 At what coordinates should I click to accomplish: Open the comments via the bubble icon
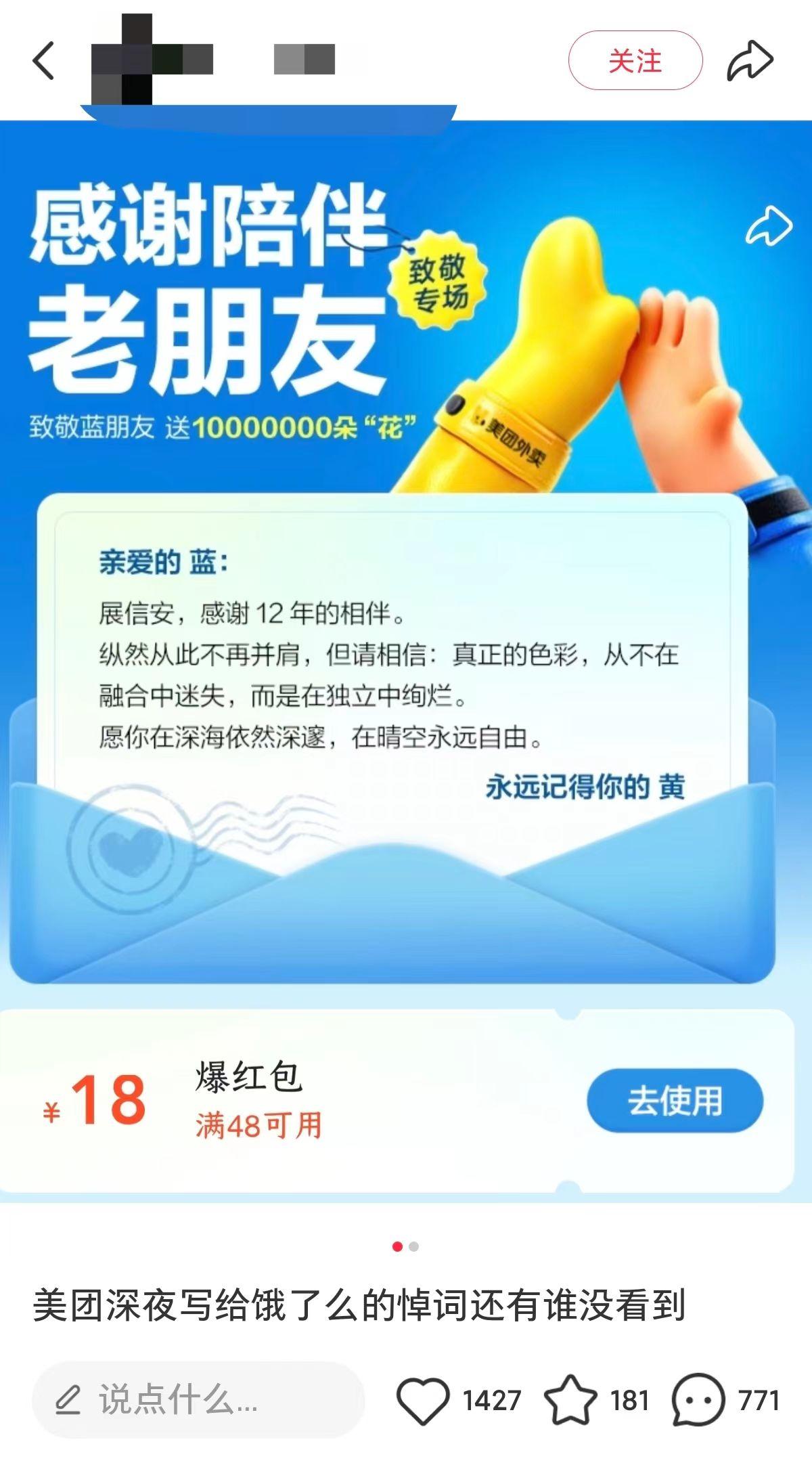(x=698, y=1399)
